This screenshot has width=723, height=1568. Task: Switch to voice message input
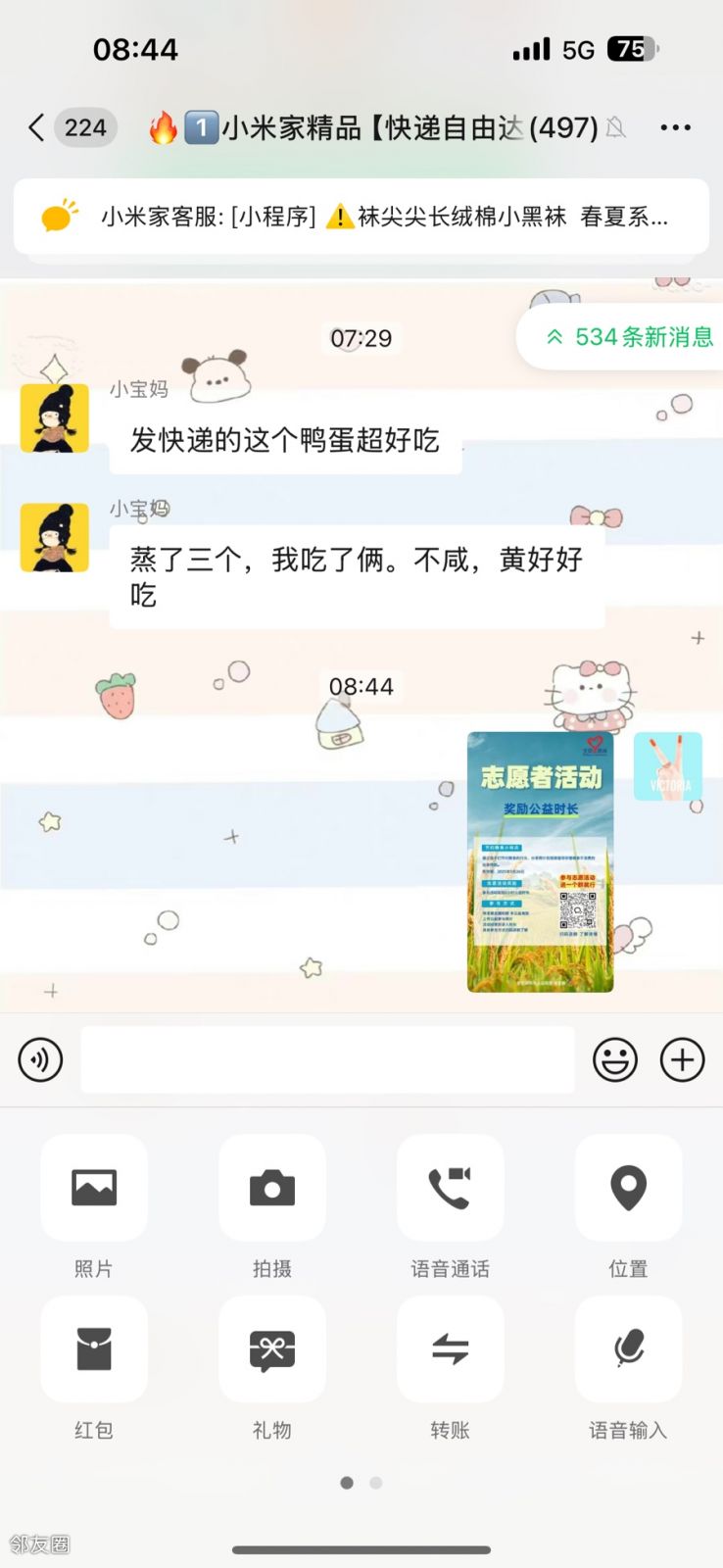[40, 1059]
